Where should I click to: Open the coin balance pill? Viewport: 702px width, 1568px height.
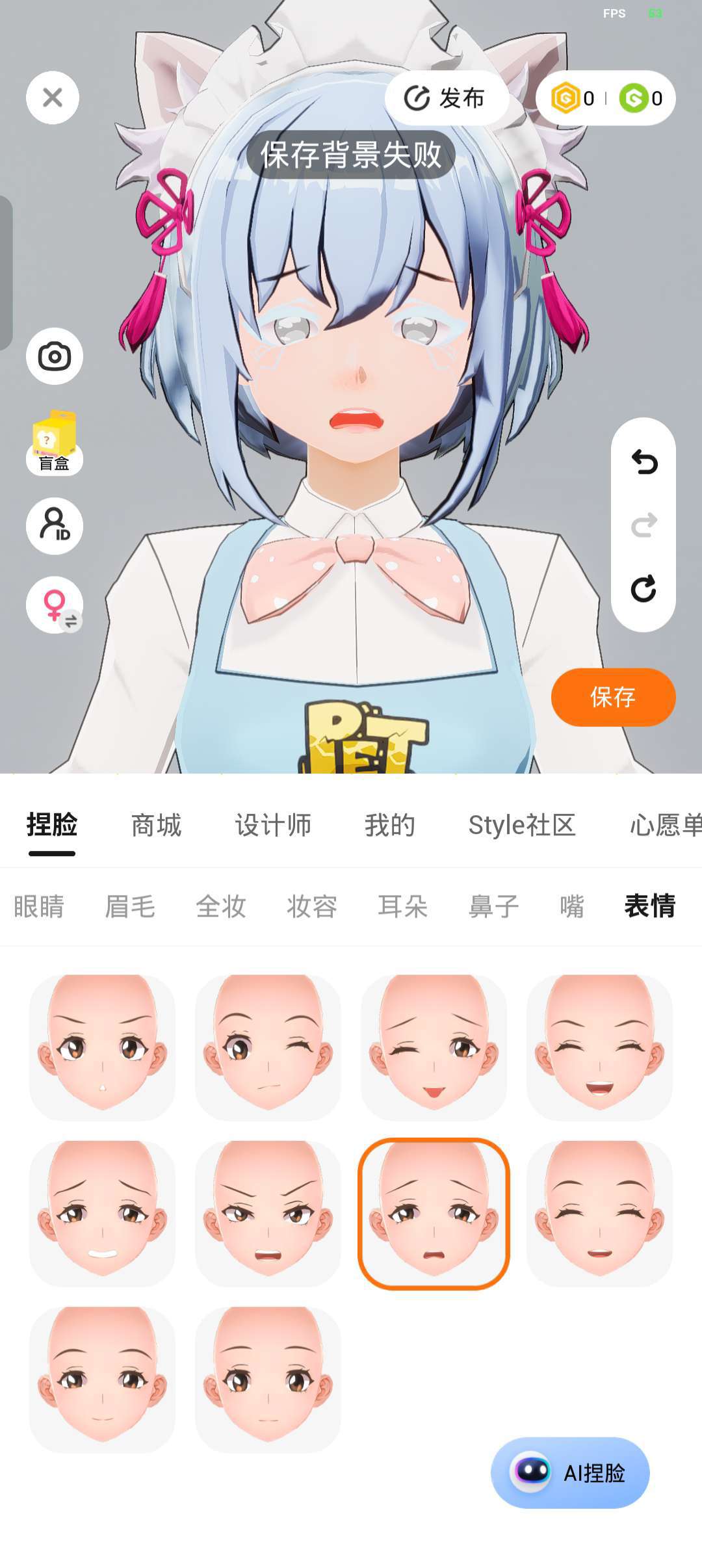click(606, 98)
